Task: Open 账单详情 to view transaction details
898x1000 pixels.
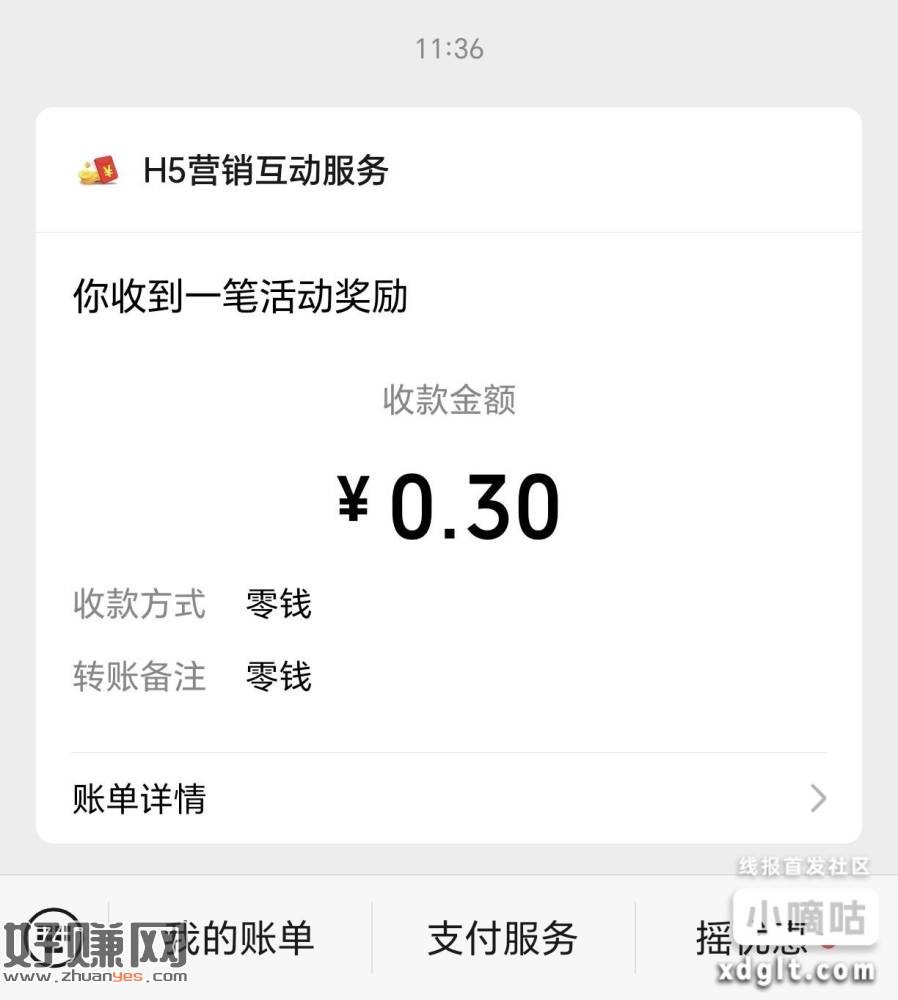Action: [x=138, y=799]
